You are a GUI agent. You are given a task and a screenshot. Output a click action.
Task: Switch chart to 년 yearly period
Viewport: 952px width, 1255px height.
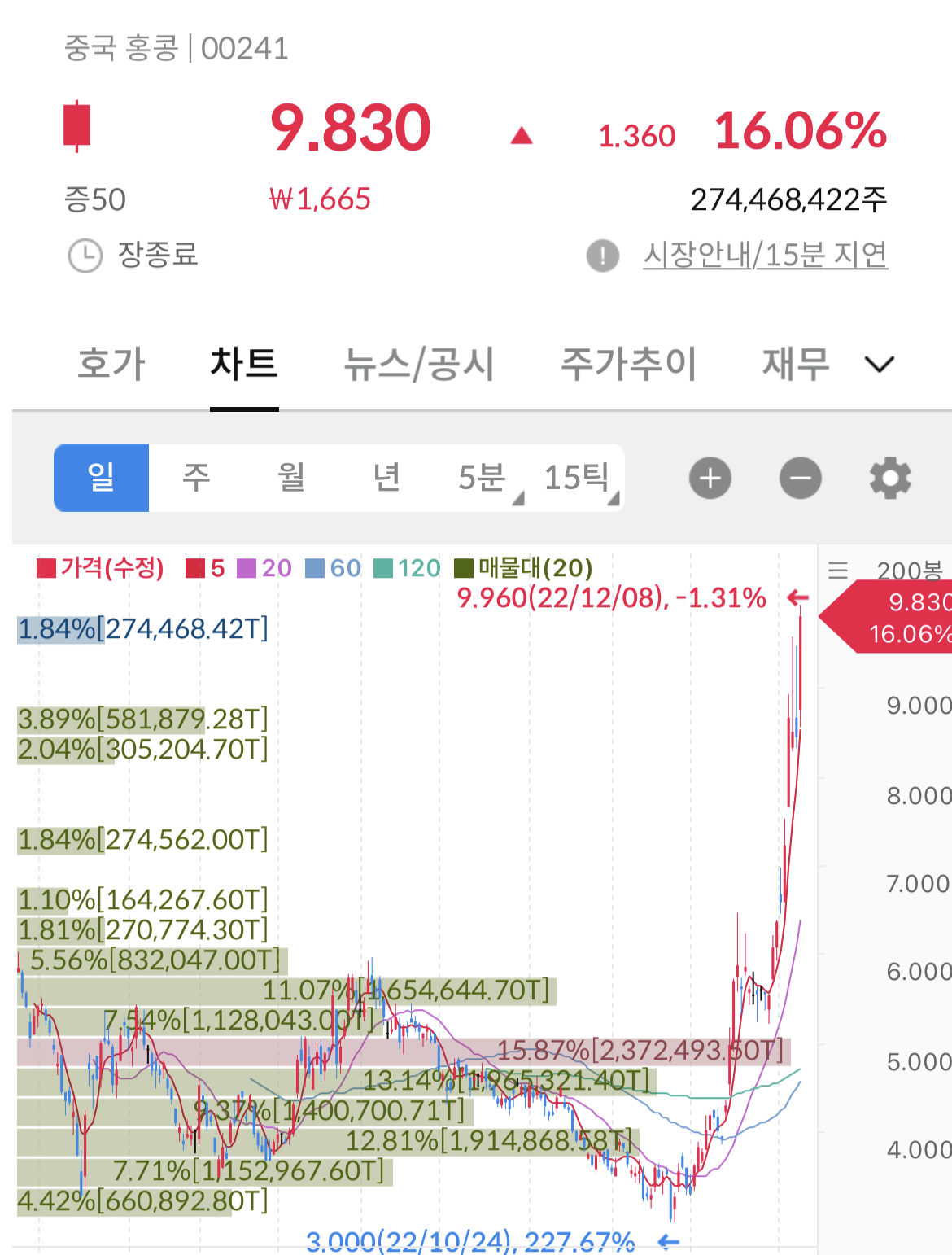click(386, 478)
